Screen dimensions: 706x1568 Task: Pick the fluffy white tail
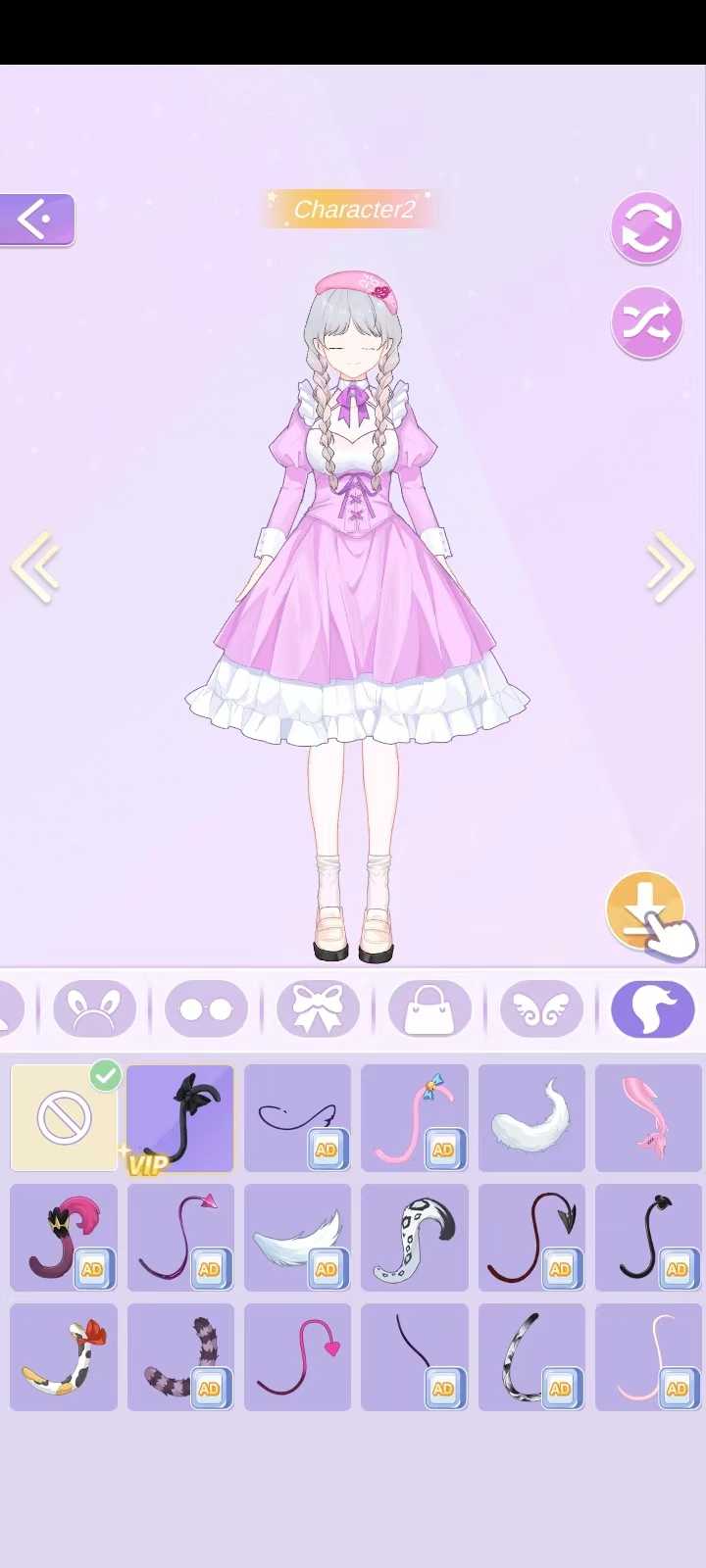[531, 1118]
